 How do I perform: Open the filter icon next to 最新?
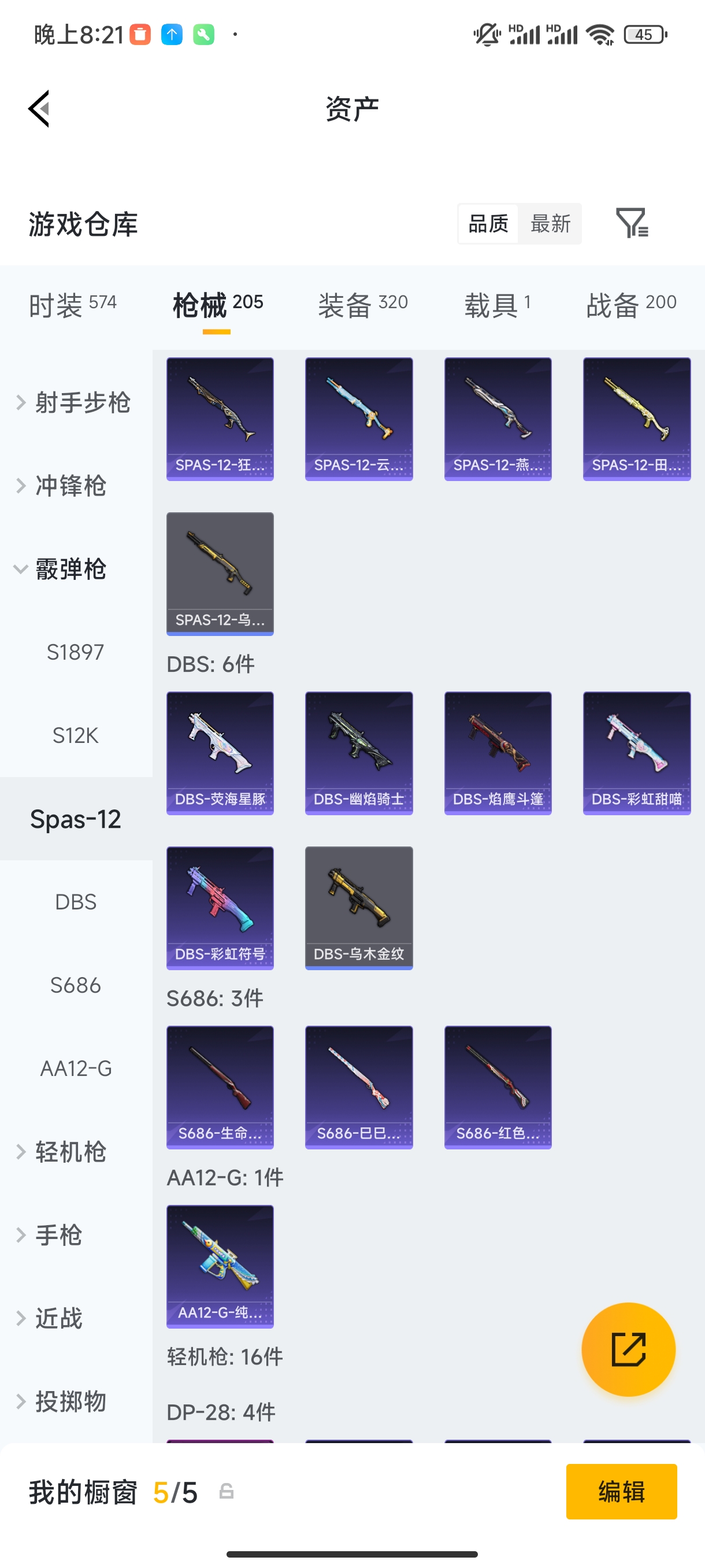pyautogui.click(x=632, y=223)
